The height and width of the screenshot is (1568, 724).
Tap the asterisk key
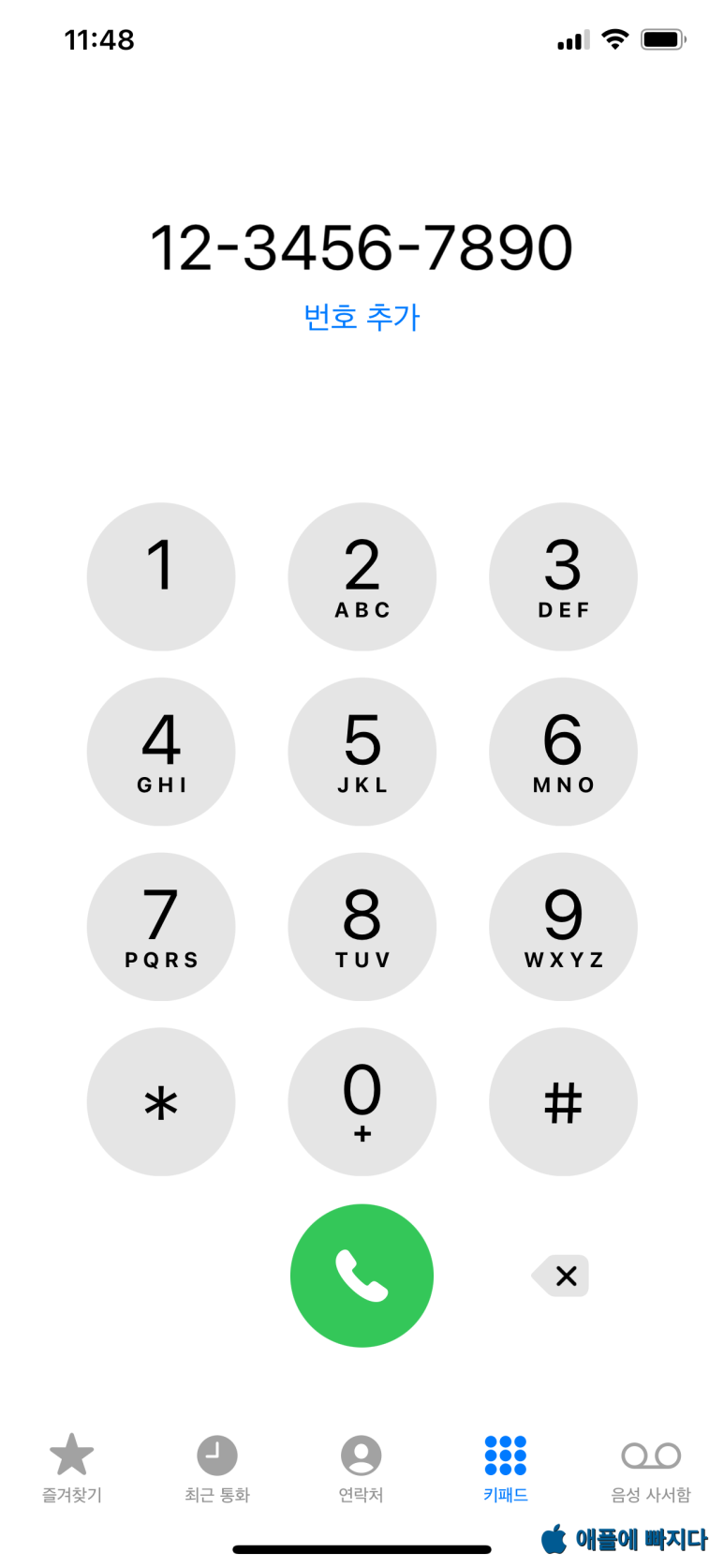161,1102
